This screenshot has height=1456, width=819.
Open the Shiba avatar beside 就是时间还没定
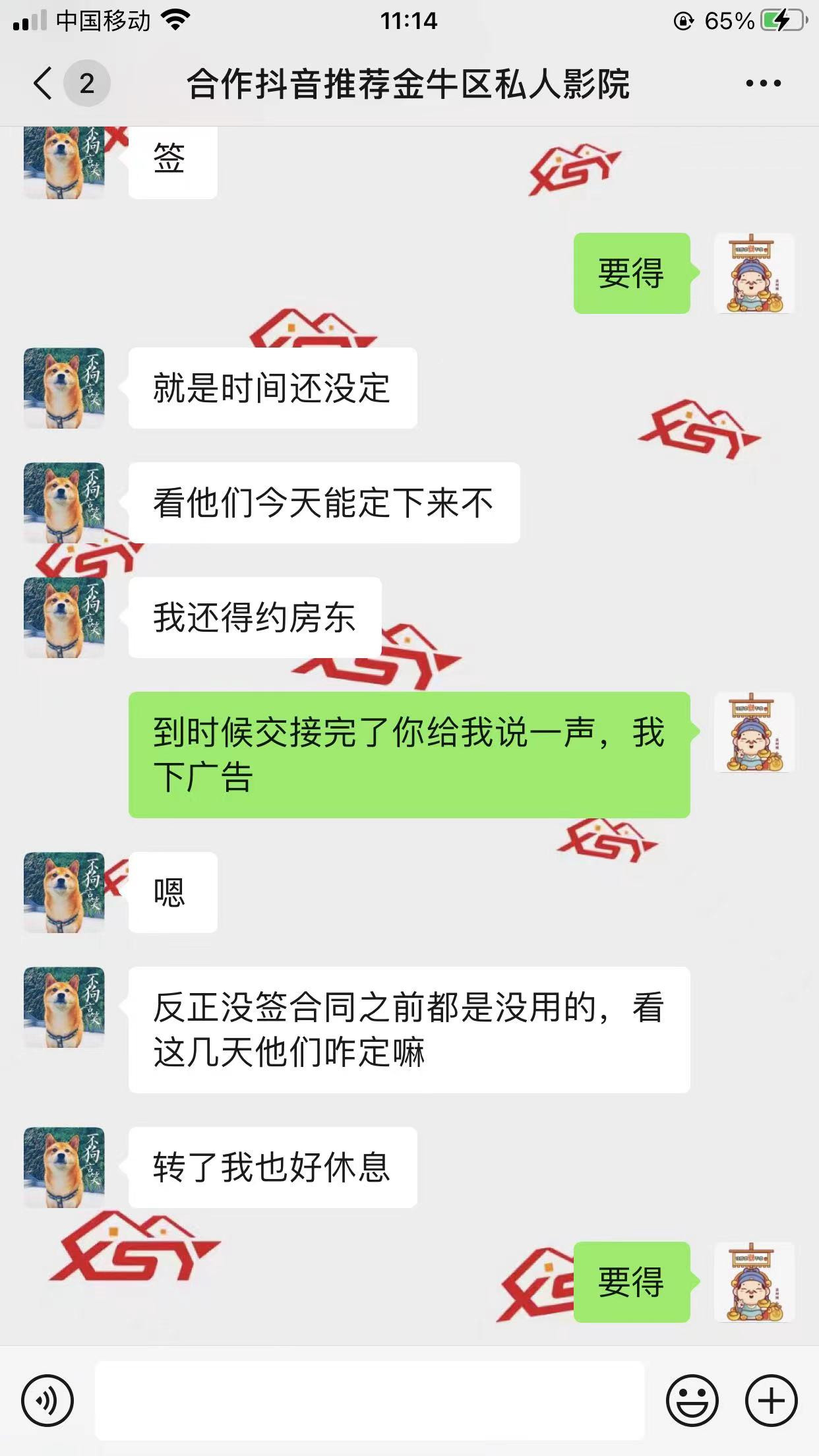pyautogui.click(x=64, y=388)
